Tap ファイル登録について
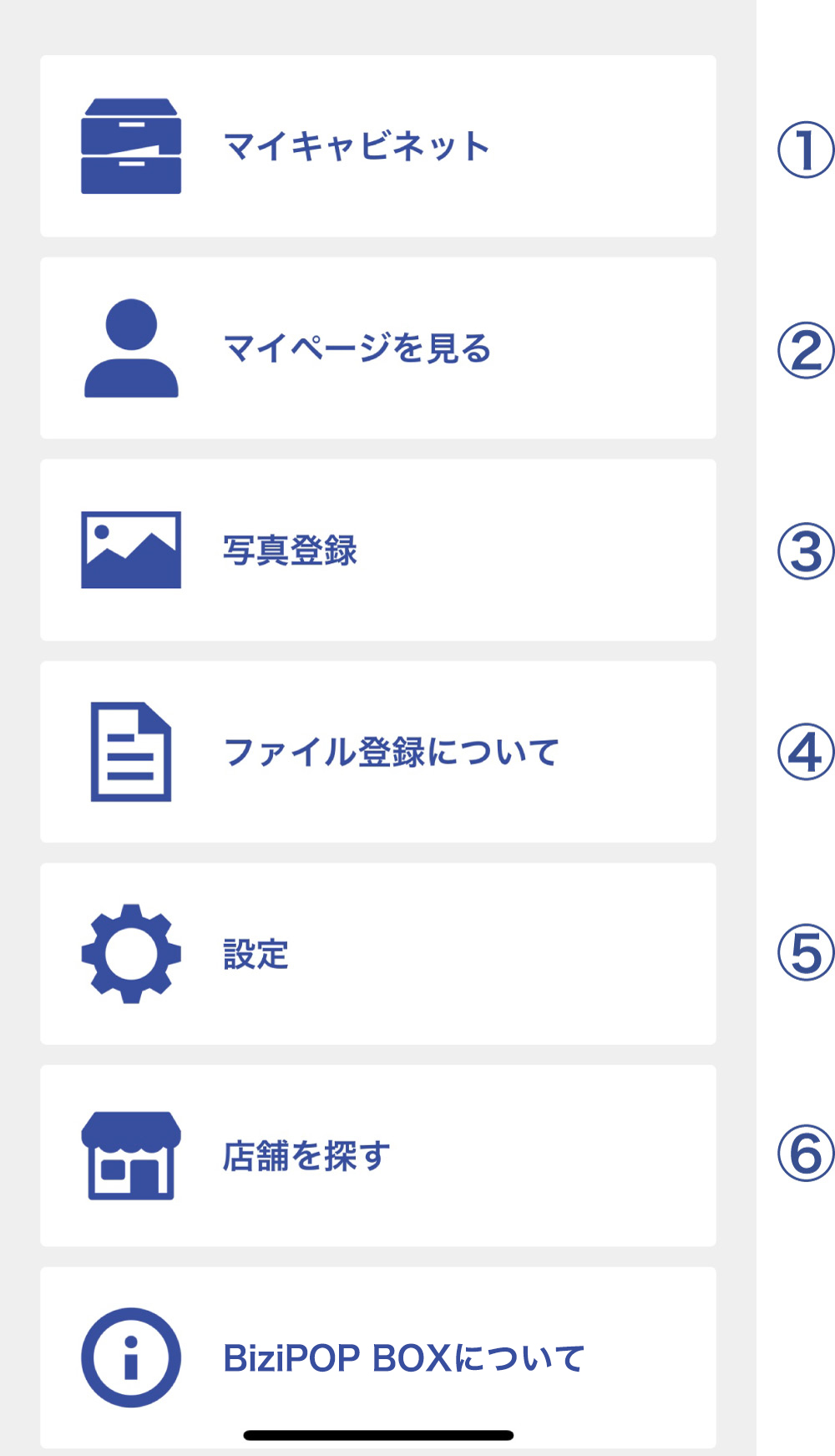The image size is (835, 1456). click(377, 752)
